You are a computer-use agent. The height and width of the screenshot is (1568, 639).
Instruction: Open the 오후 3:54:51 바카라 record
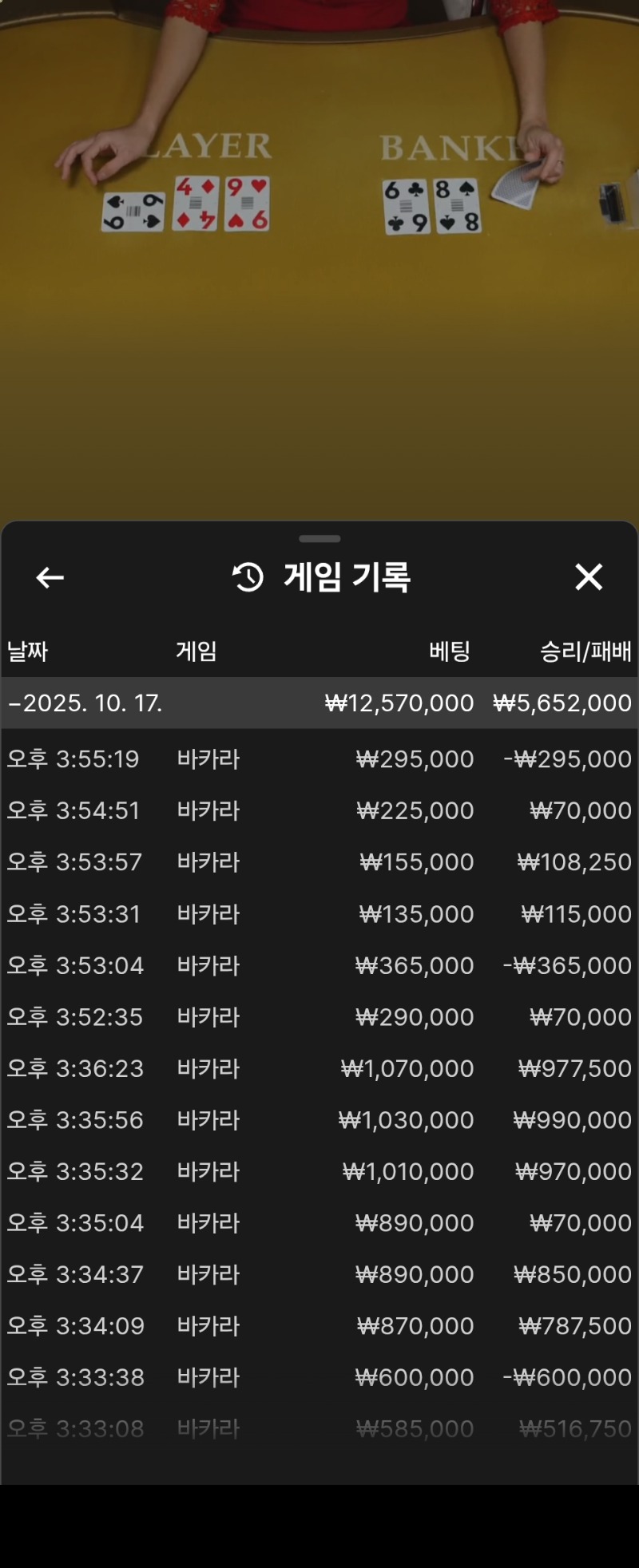pos(319,810)
